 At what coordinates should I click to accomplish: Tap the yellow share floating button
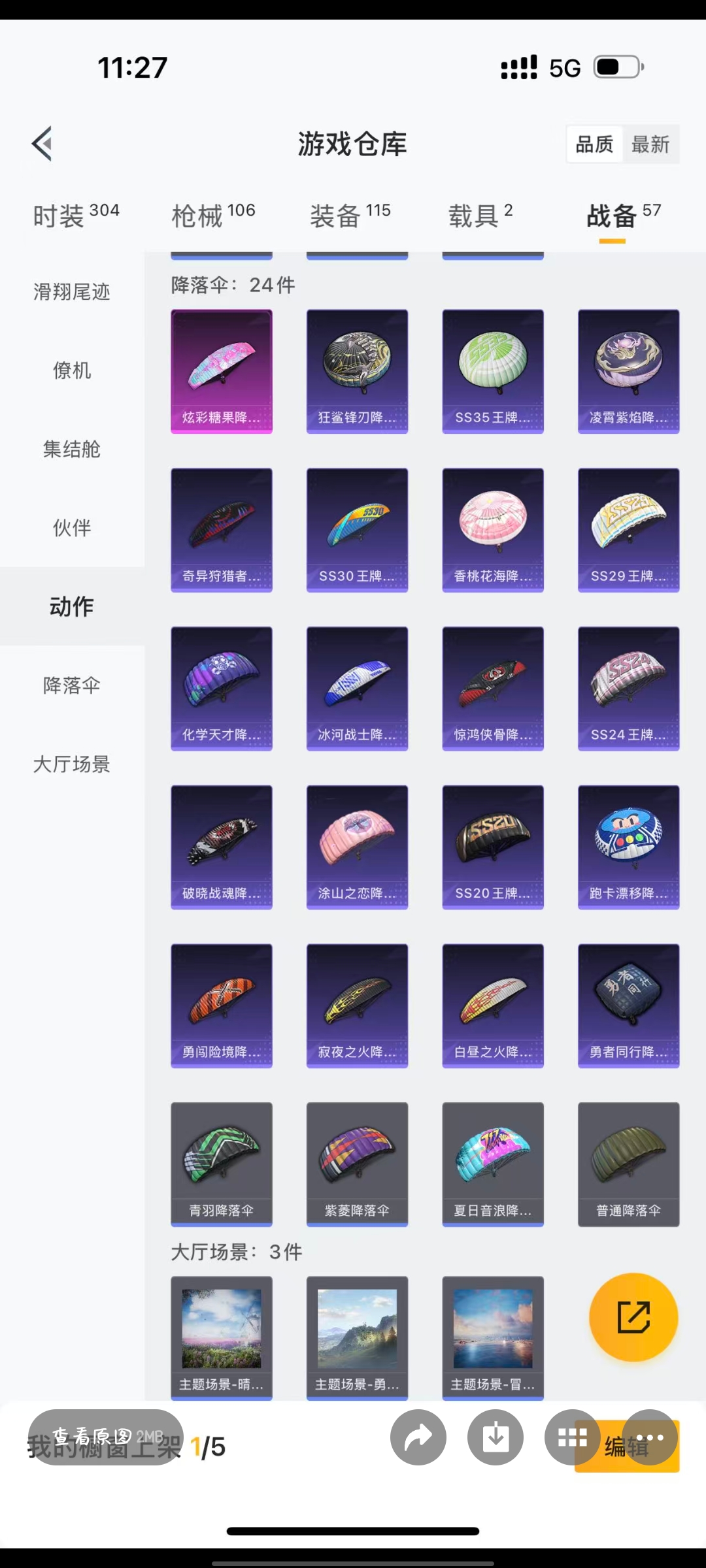(633, 1317)
